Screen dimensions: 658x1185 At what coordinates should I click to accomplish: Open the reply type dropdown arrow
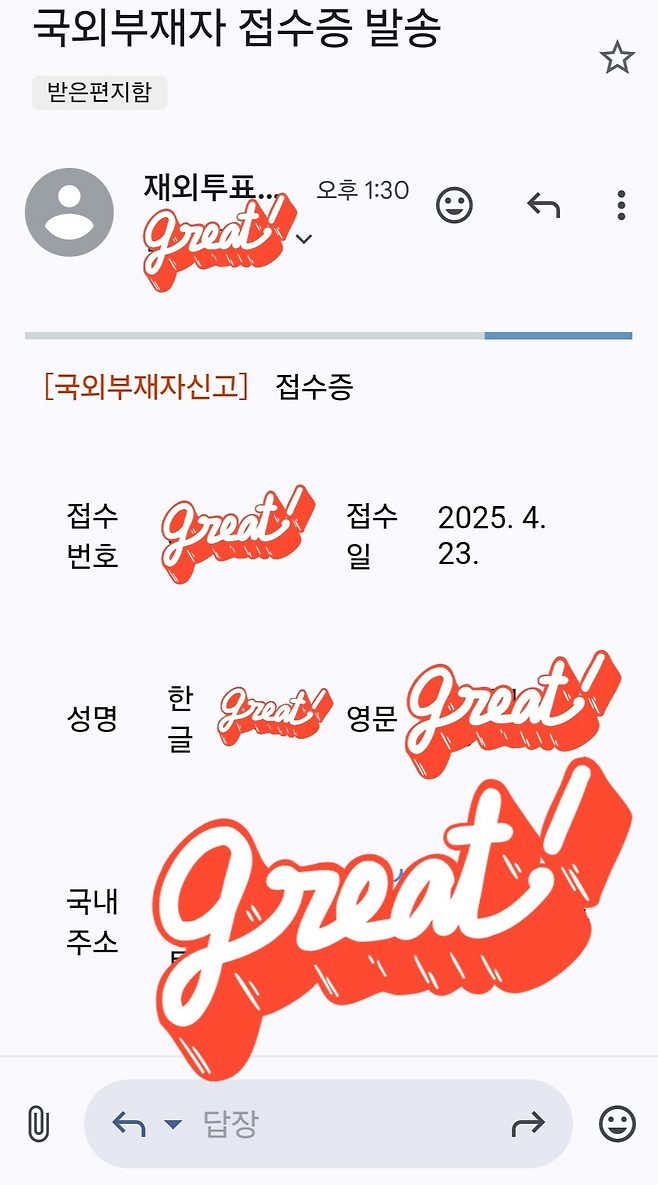click(x=173, y=1125)
